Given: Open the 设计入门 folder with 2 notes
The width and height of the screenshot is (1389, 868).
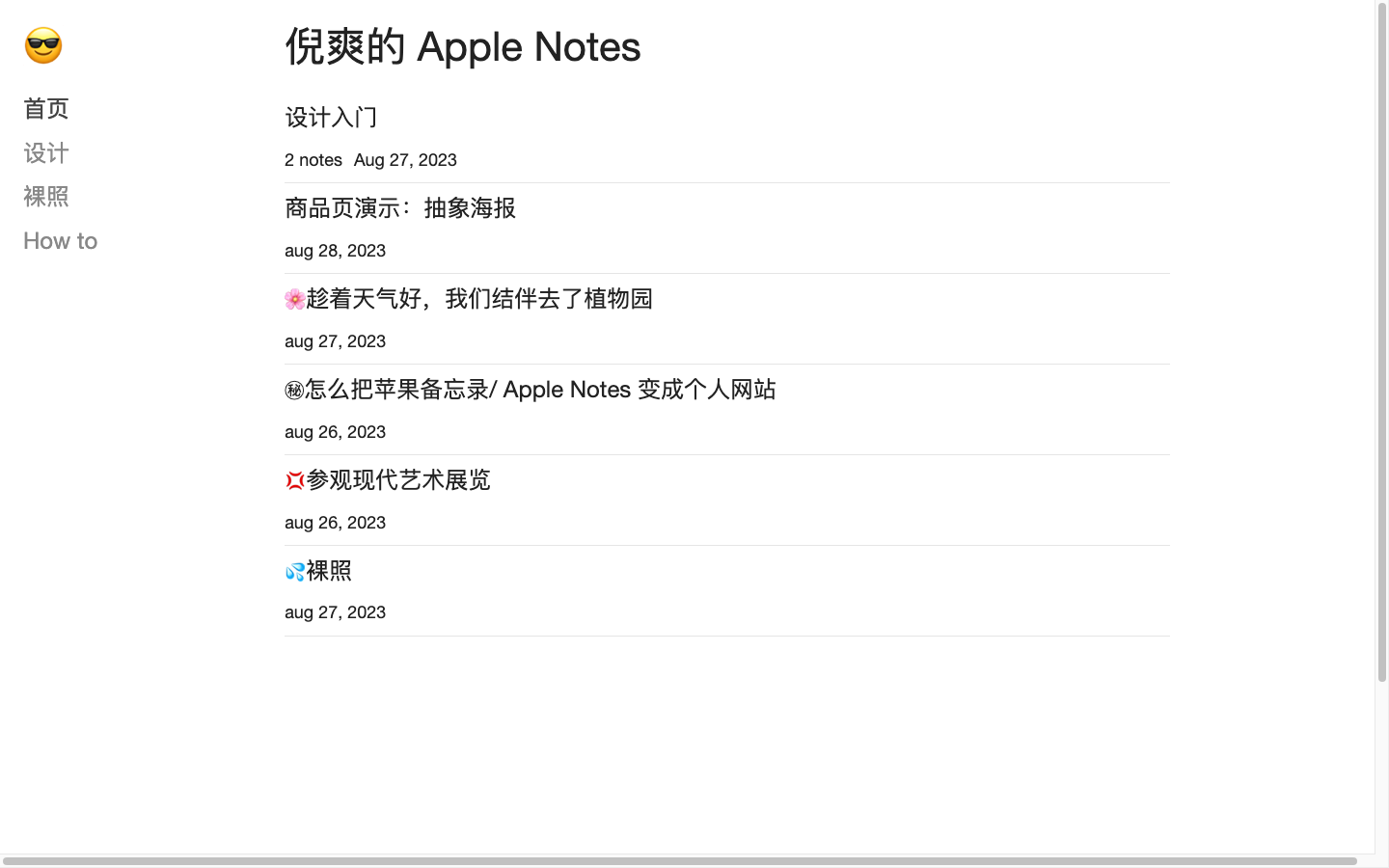Looking at the screenshot, I should click(x=331, y=118).
